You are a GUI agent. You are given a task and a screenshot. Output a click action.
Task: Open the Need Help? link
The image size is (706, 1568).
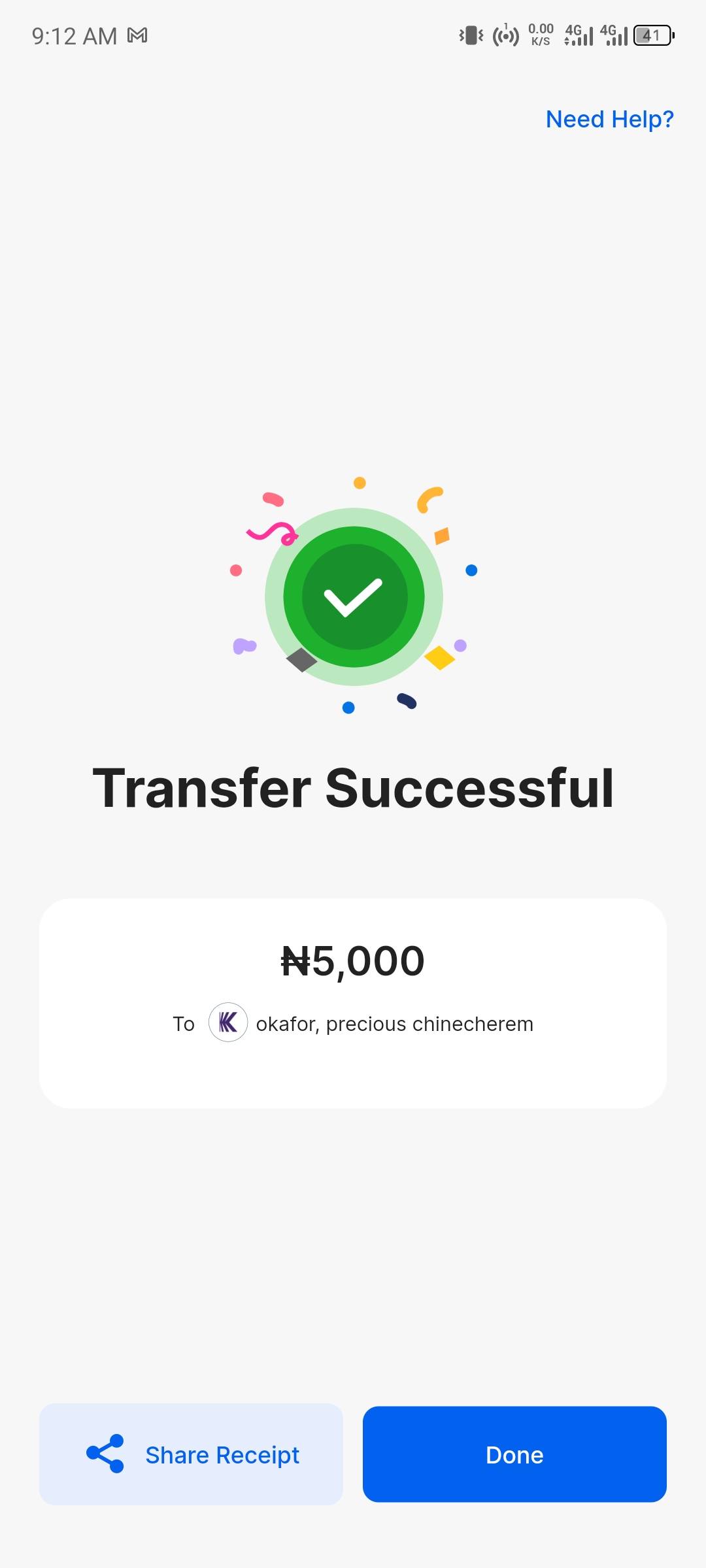[609, 120]
